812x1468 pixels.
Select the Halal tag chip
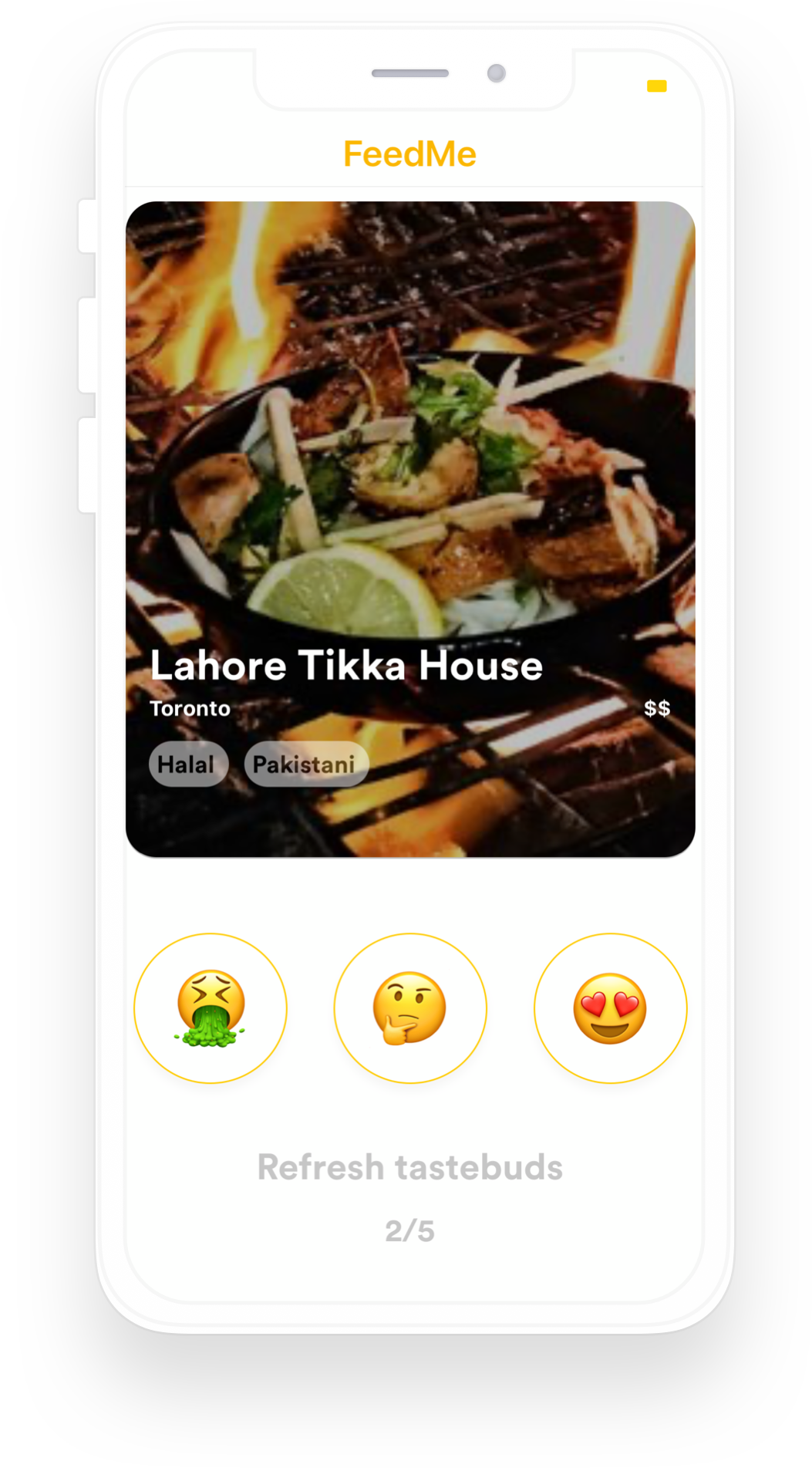click(x=187, y=764)
